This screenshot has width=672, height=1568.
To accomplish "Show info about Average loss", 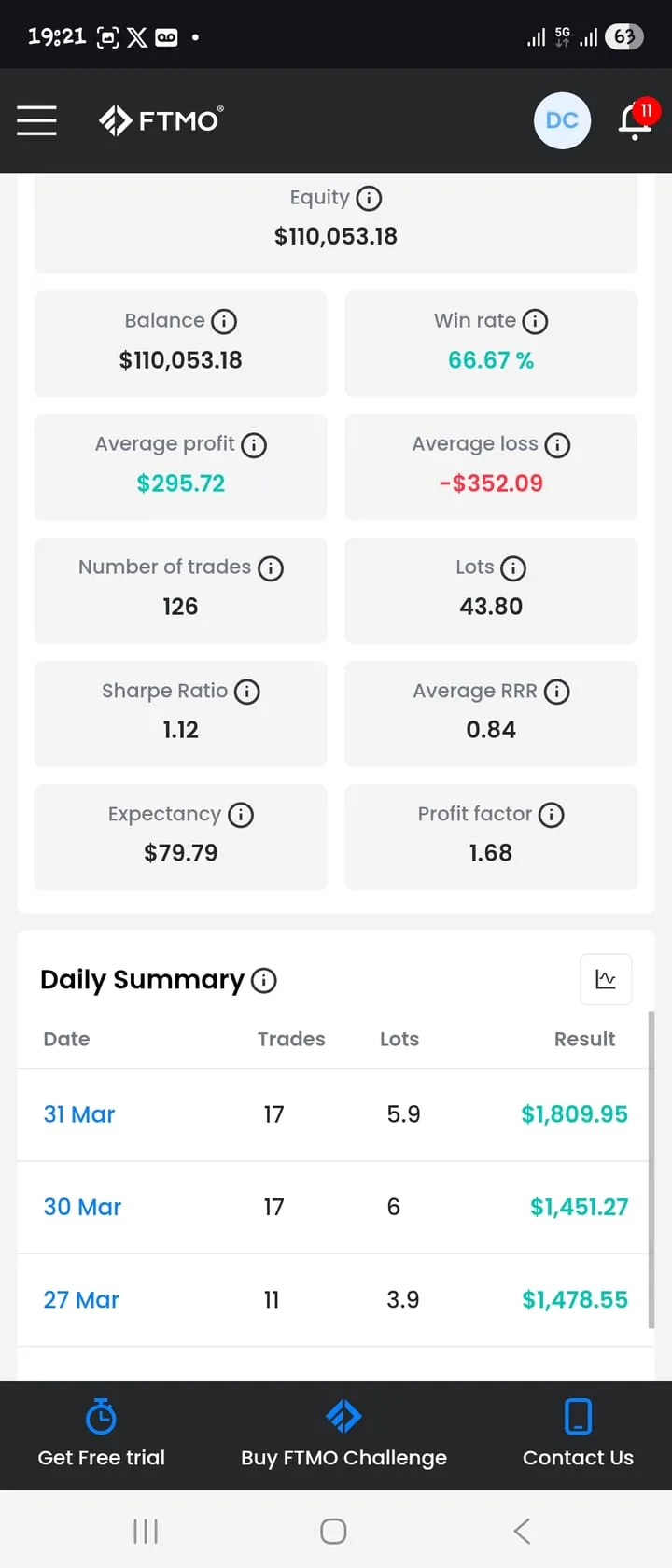I will (x=557, y=445).
